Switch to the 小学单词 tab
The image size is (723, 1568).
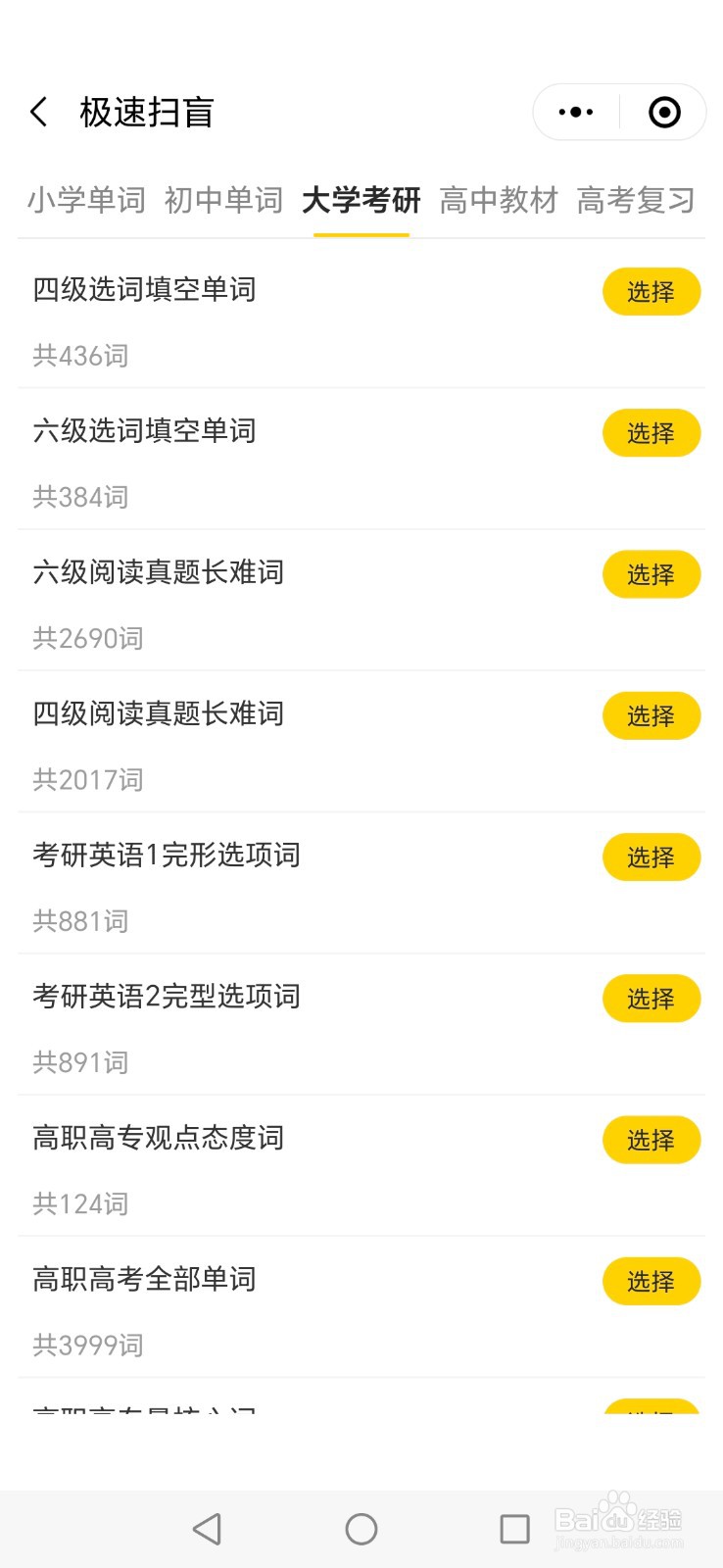click(86, 200)
